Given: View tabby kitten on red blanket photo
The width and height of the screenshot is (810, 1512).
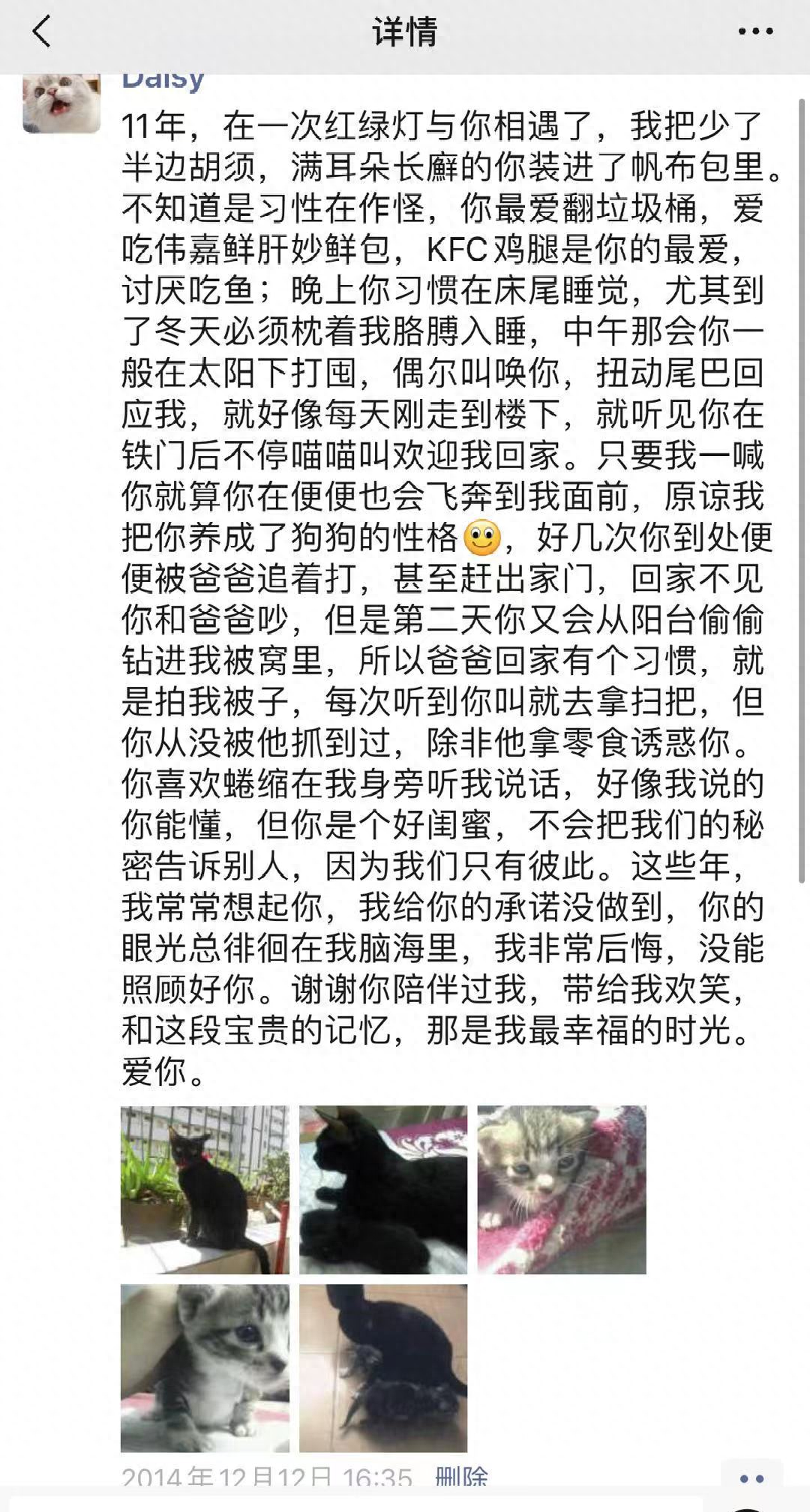Looking at the screenshot, I should pos(562,1189).
